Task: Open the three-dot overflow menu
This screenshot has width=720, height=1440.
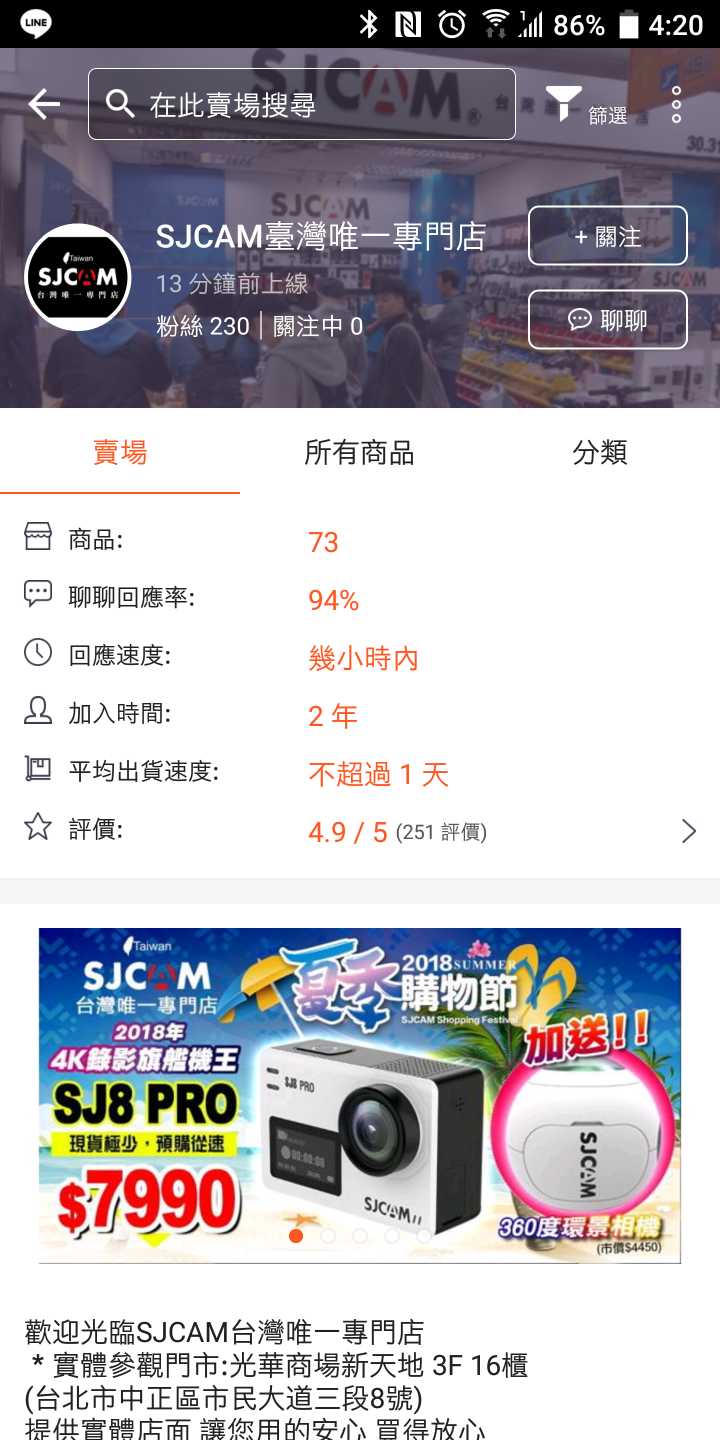Action: tap(677, 105)
